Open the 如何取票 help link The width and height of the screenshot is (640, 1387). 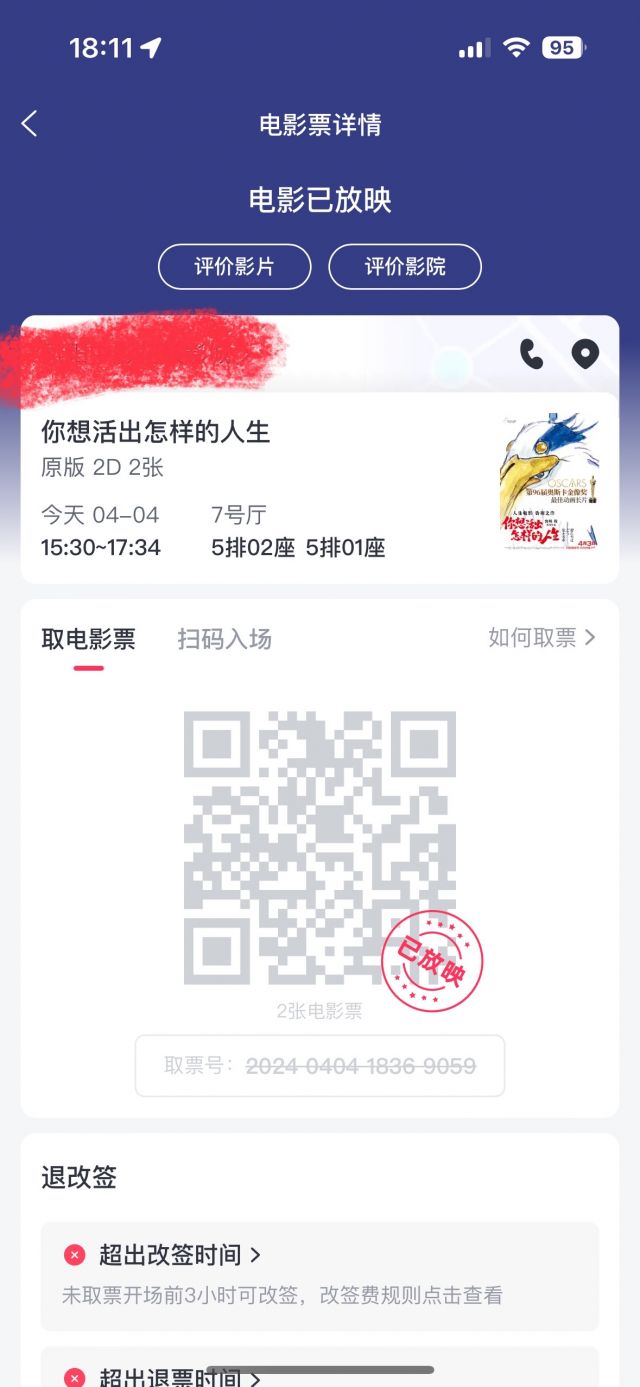coord(542,637)
